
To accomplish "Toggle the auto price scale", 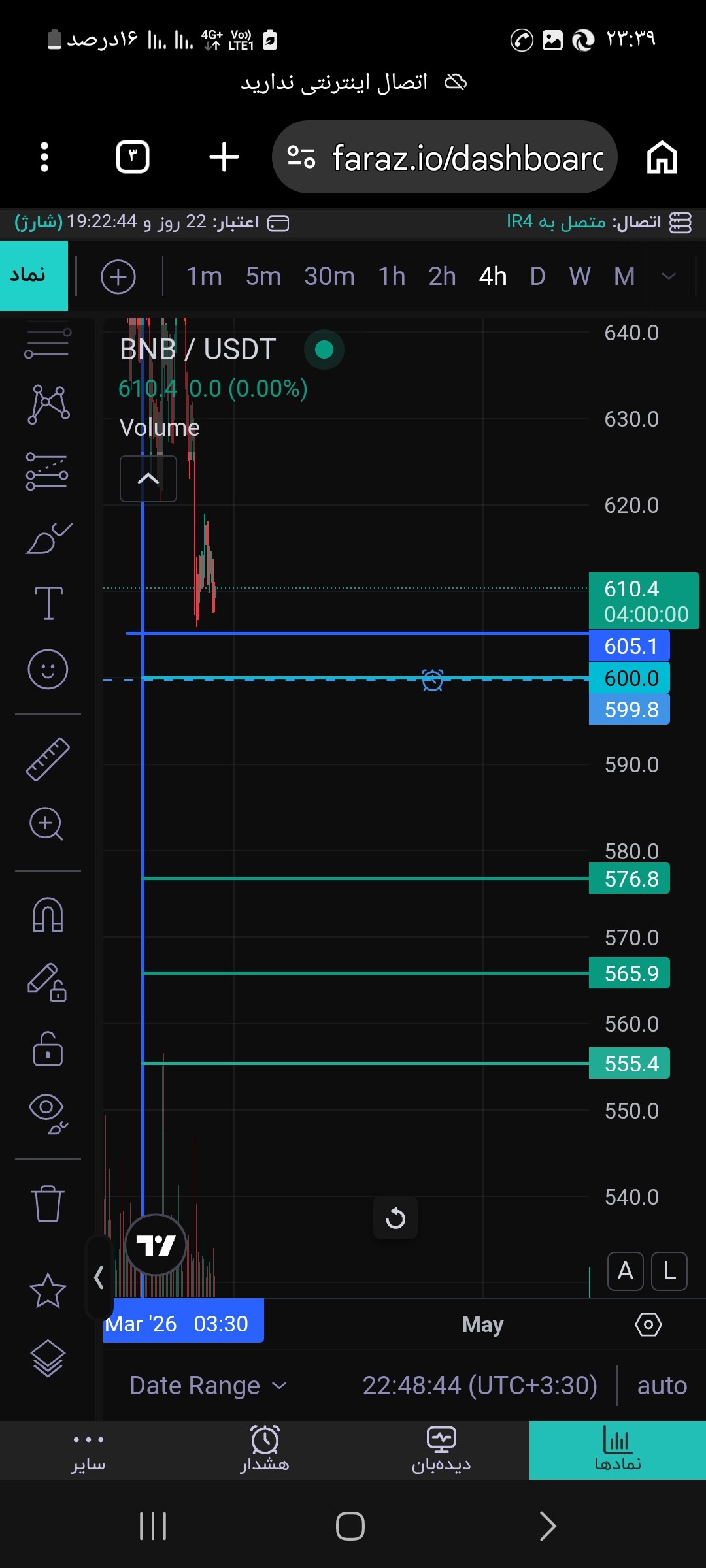I will click(x=662, y=1385).
